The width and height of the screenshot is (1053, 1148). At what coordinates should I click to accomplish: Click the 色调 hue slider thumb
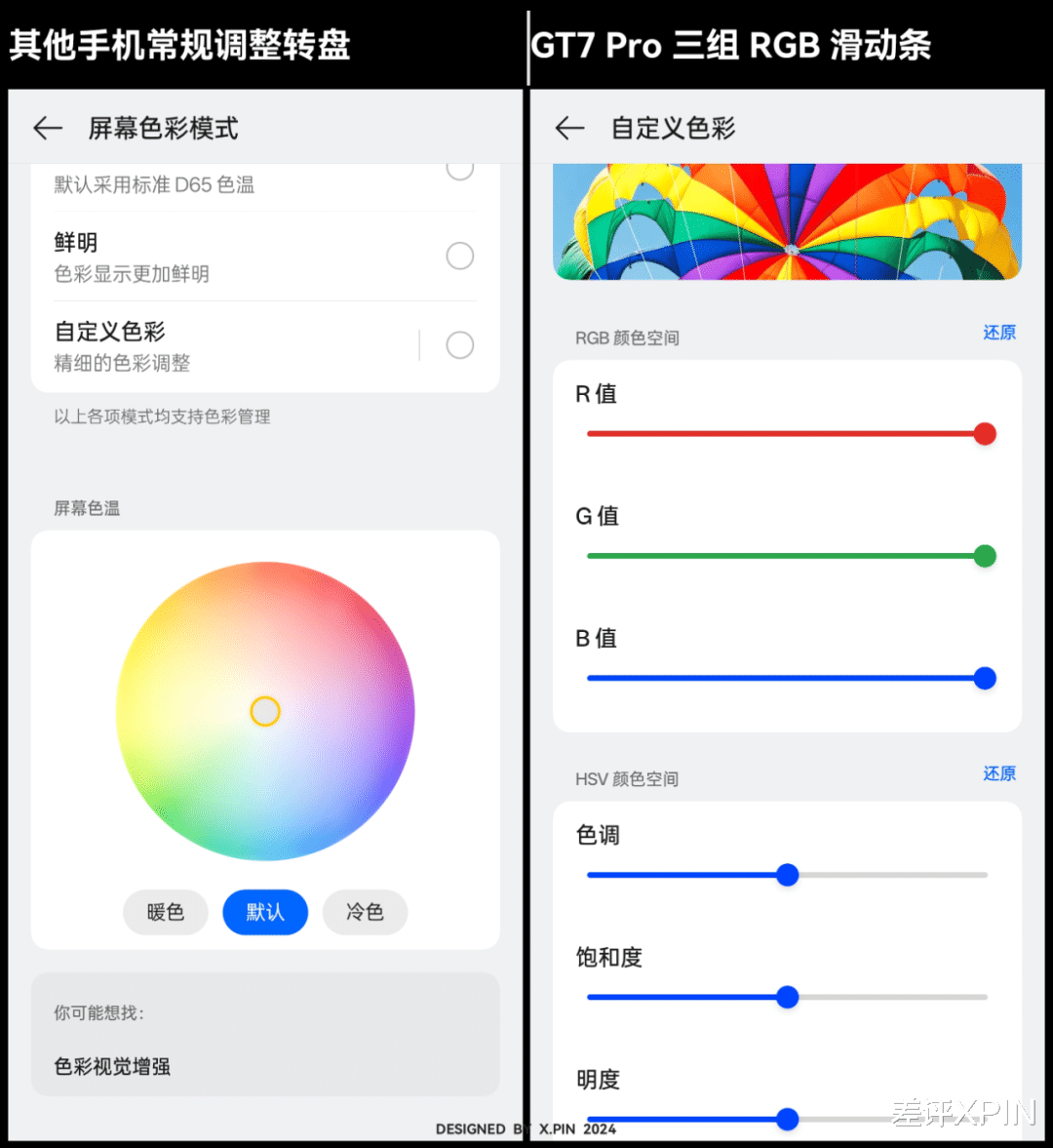click(x=787, y=875)
